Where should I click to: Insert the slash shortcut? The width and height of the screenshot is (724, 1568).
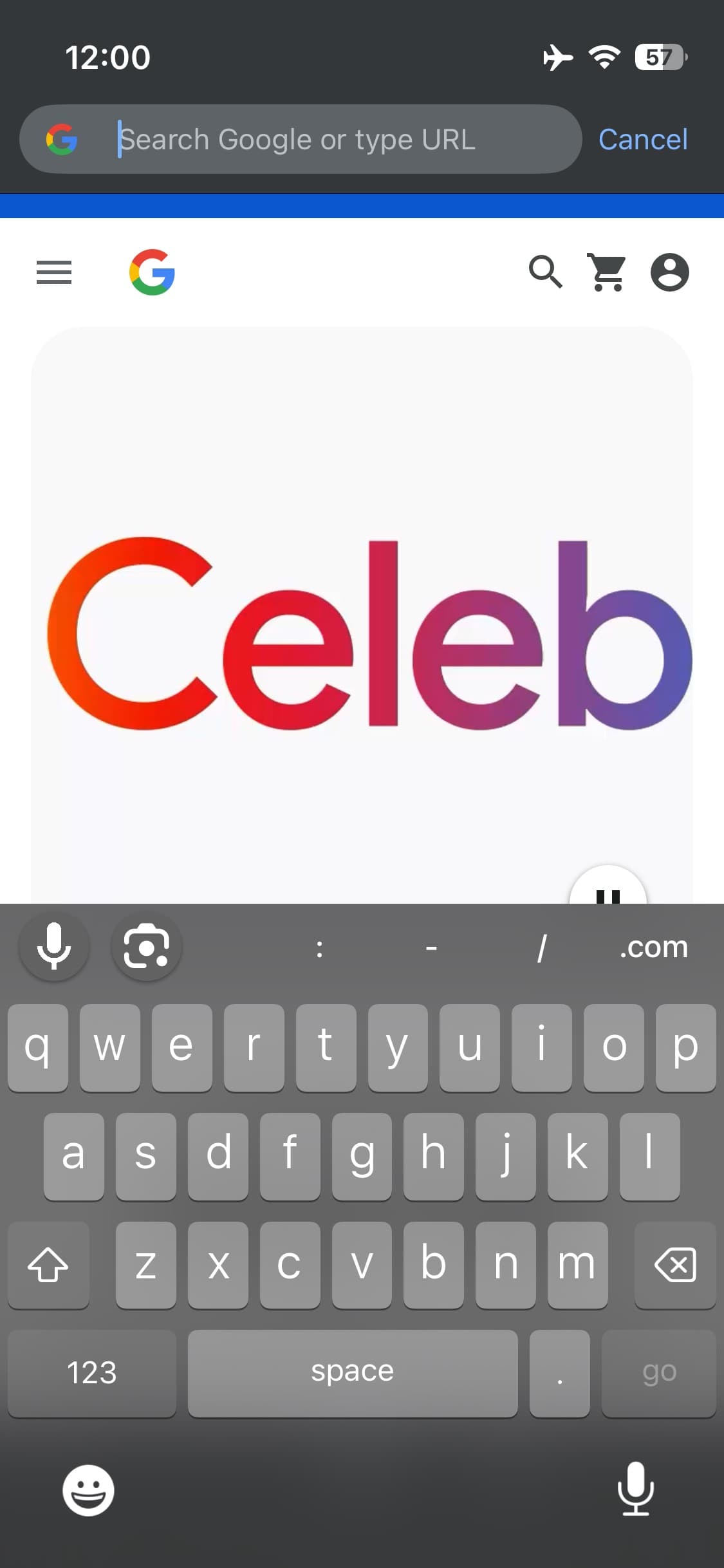pos(542,947)
